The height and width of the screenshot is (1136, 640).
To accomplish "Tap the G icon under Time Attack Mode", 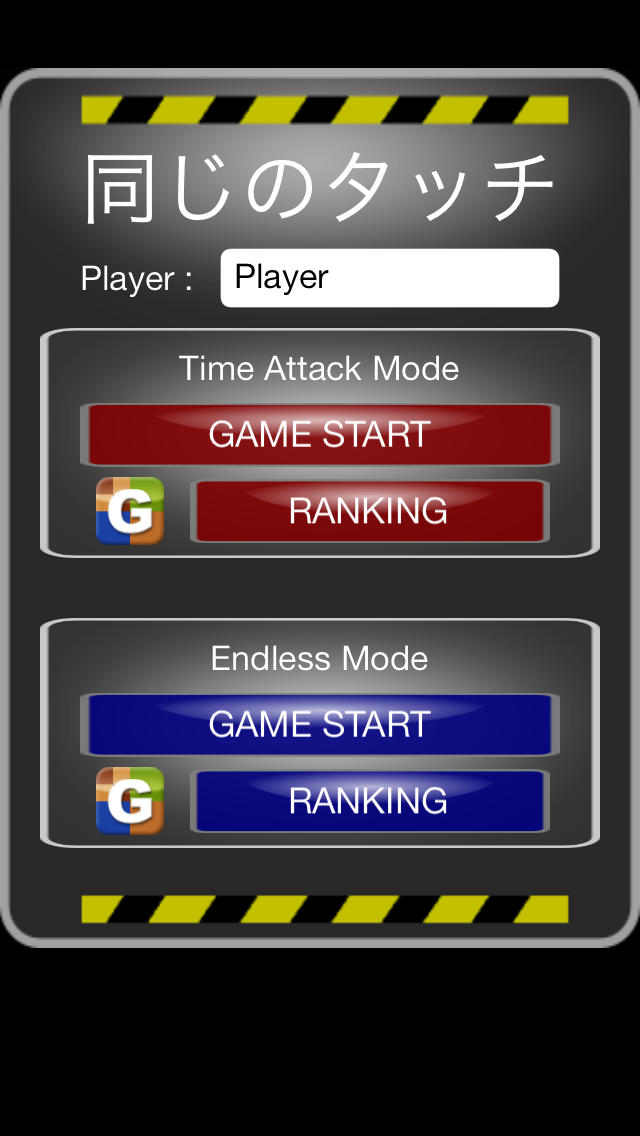I will click(129, 511).
